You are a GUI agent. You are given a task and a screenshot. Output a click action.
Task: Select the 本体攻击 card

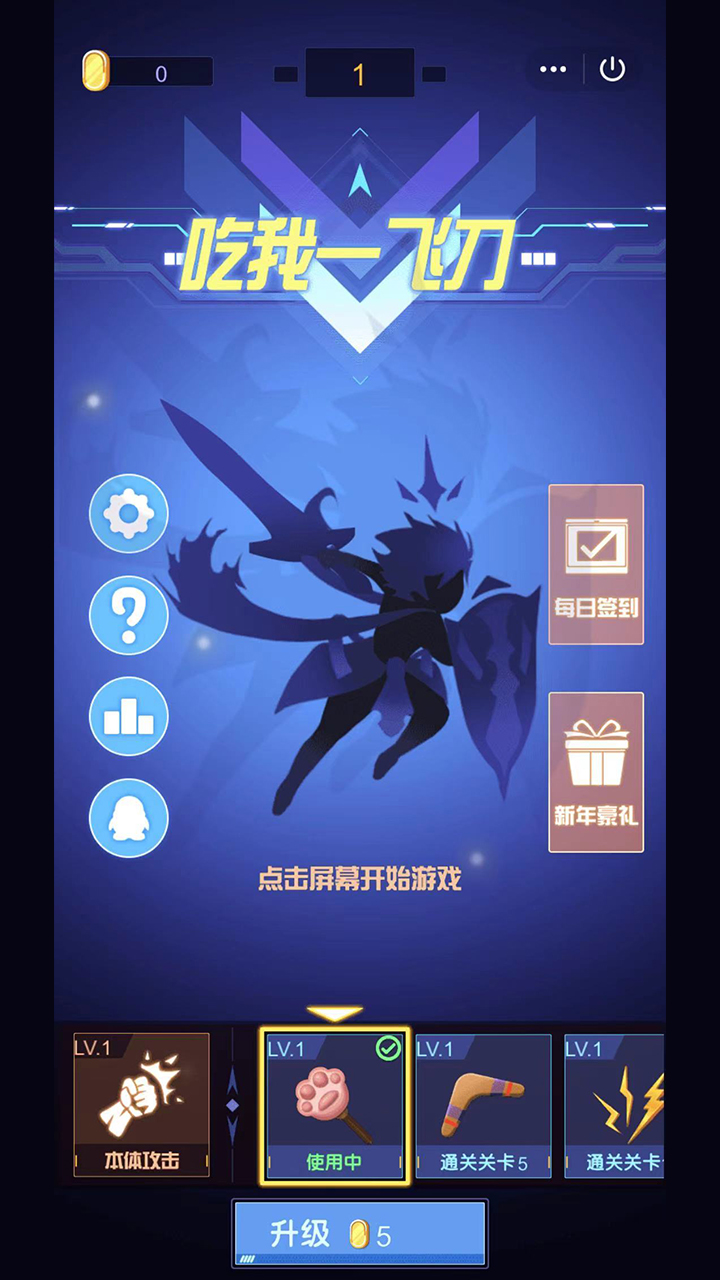(x=141, y=1105)
